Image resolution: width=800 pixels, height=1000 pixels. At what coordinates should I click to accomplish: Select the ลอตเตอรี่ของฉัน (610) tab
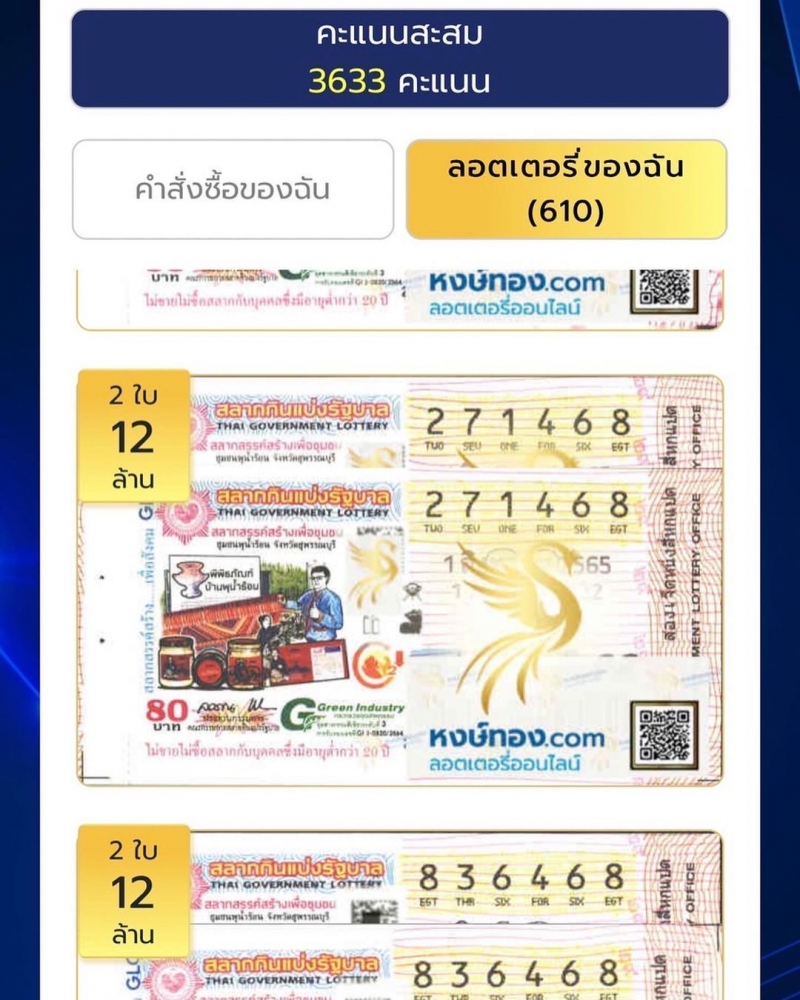566,189
